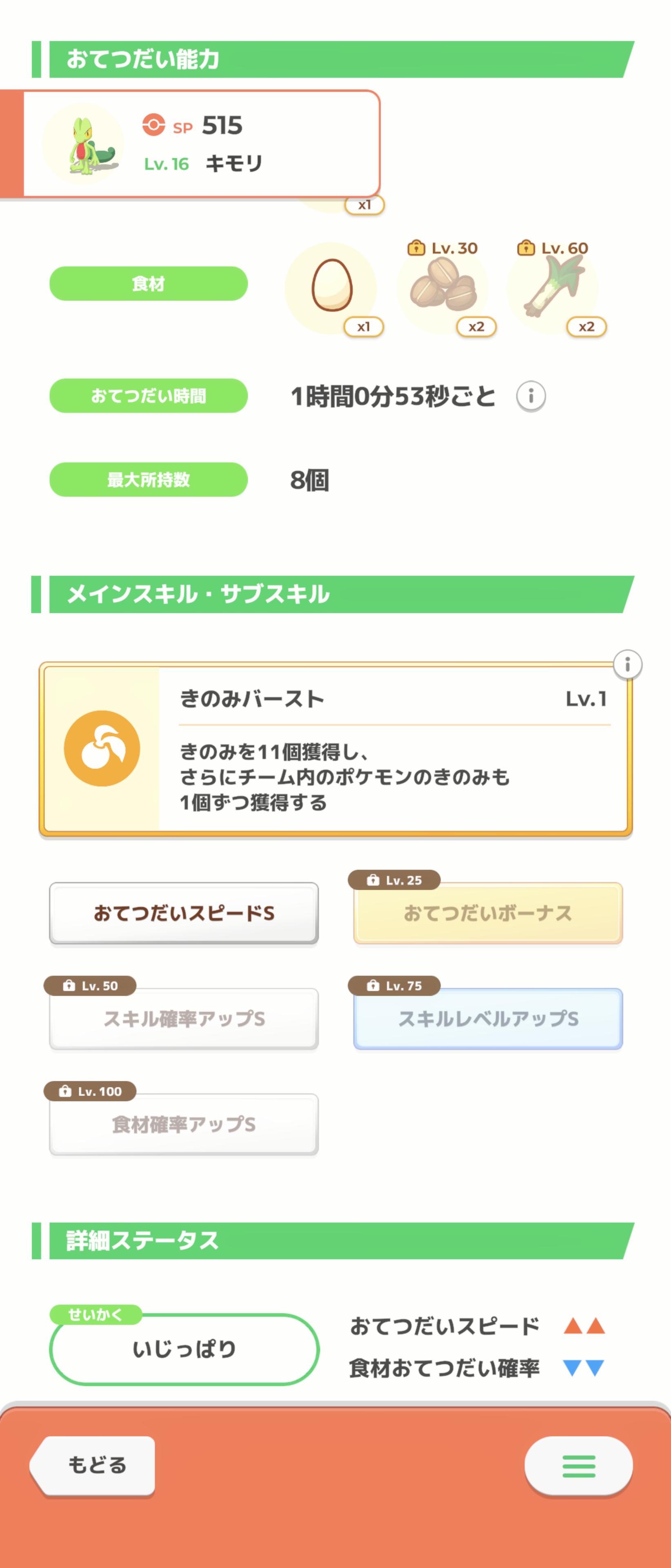Tap the Lv.60 locked leek ingredient

pos(552,287)
